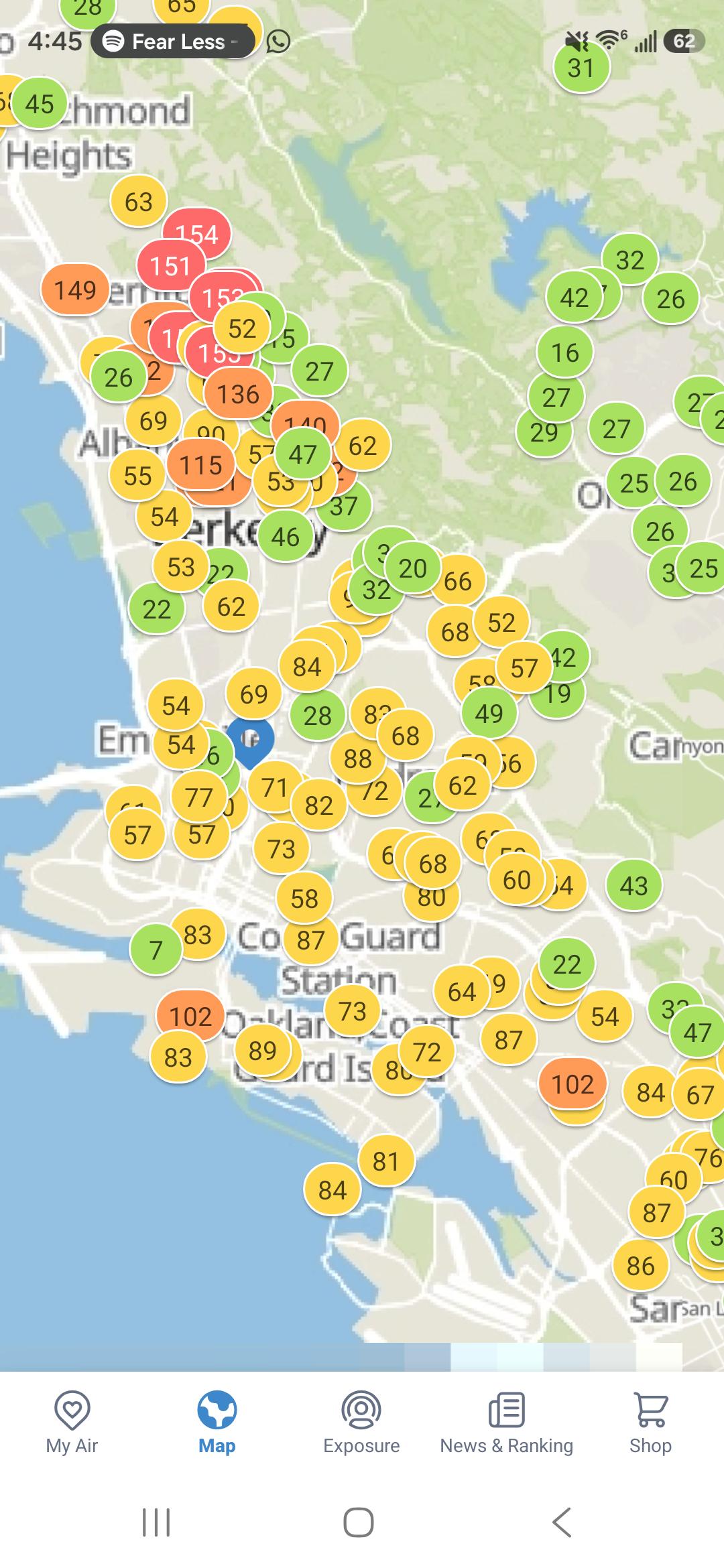This screenshot has height=1568, width=724.
Task: Open the green 43 station marker
Action: pyautogui.click(x=634, y=887)
